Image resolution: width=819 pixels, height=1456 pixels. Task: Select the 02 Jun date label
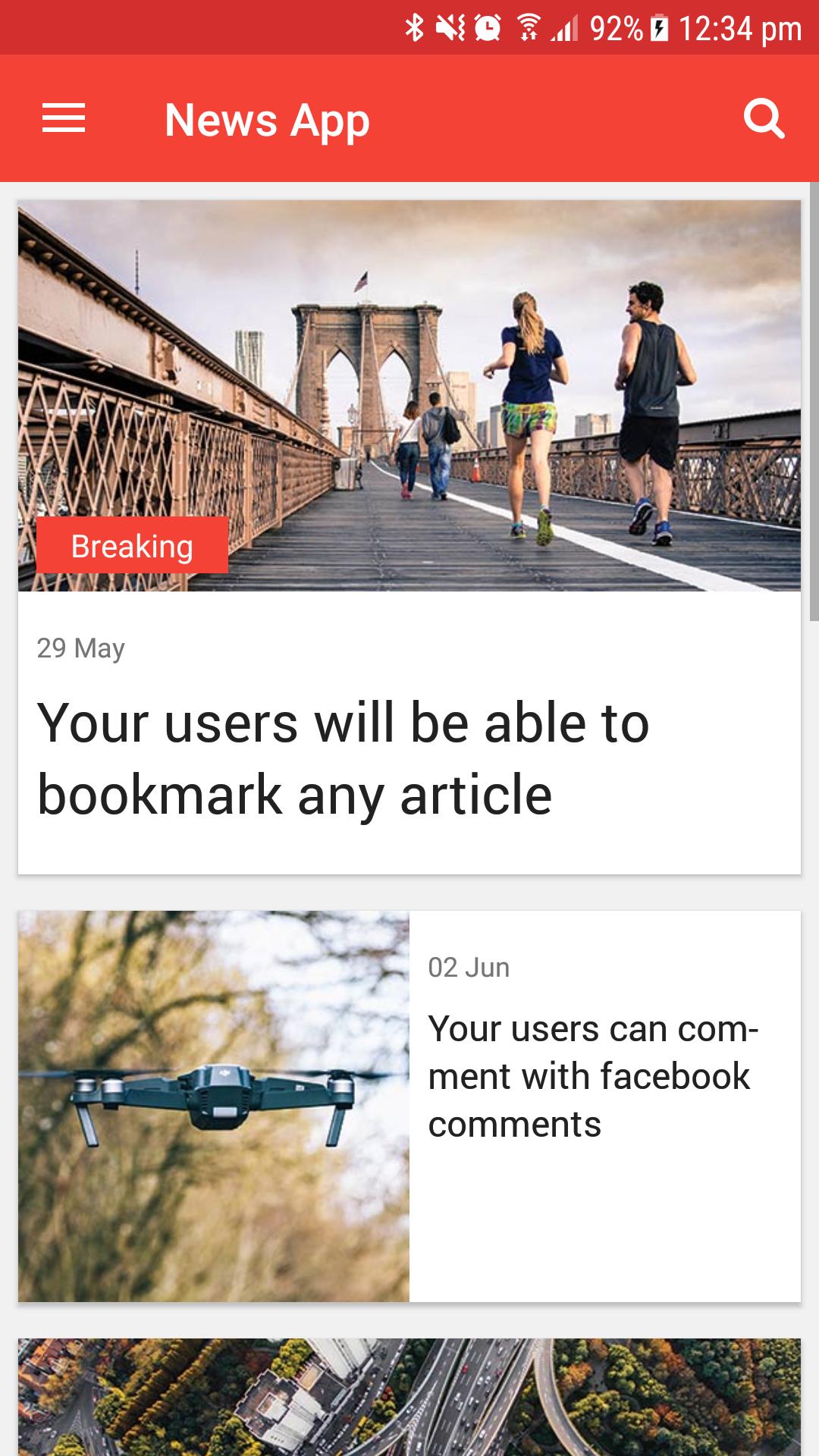point(469,967)
